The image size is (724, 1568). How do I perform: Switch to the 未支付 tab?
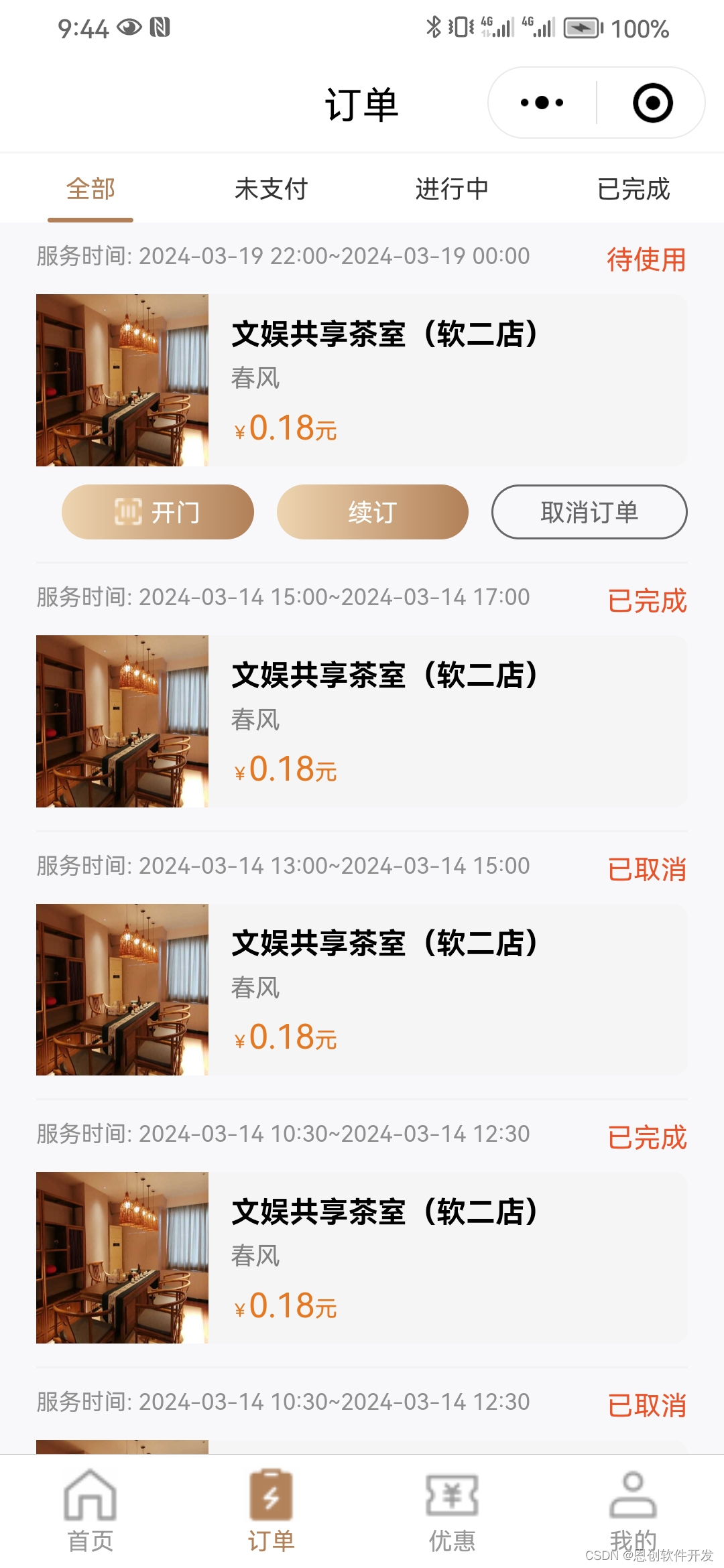tap(271, 189)
